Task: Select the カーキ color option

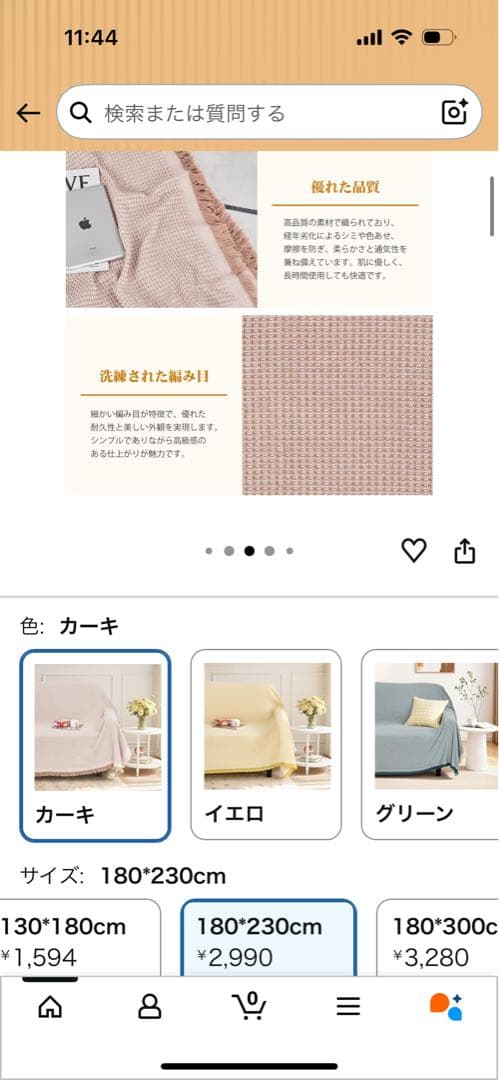Action: click(x=95, y=745)
